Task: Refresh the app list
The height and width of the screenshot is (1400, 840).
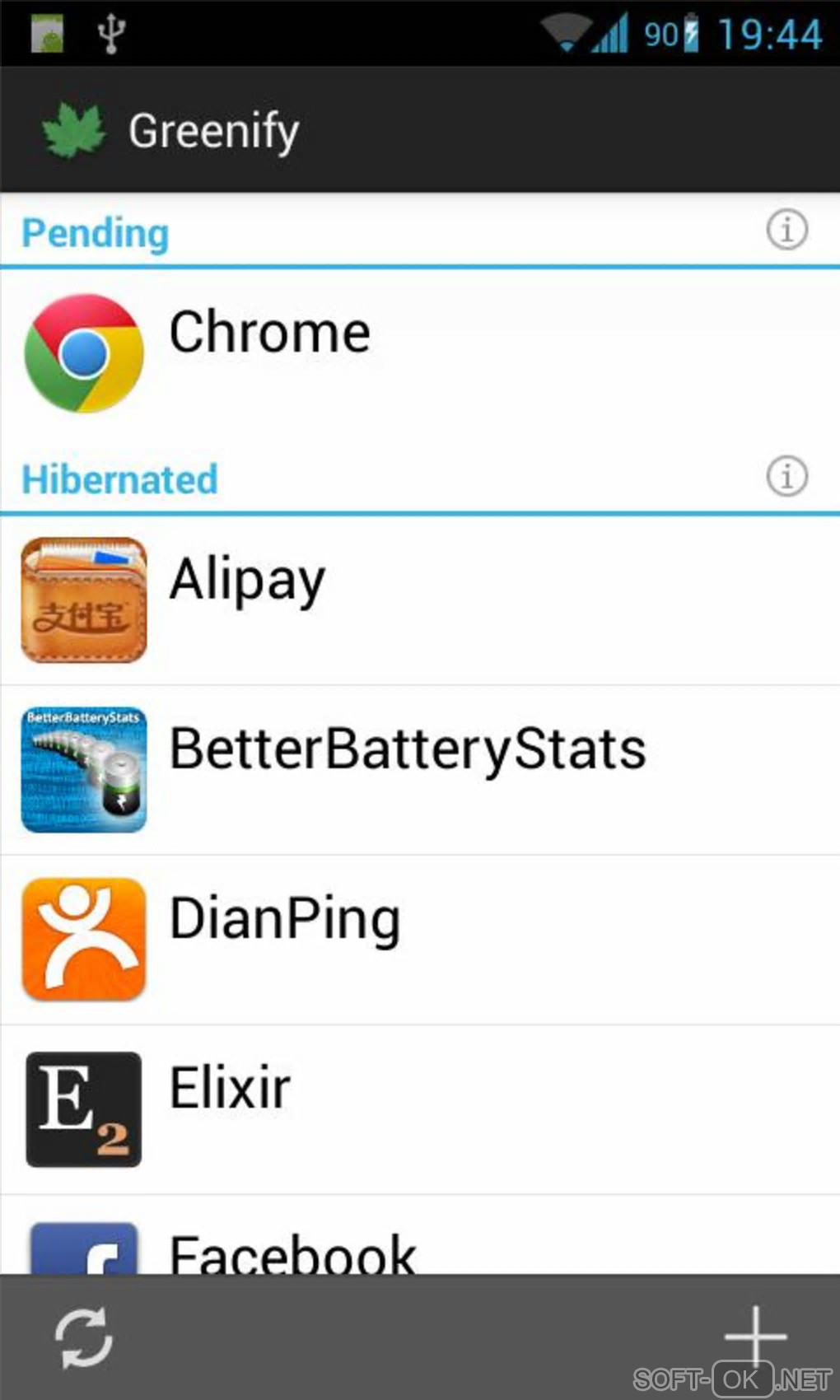Action: (83, 1337)
